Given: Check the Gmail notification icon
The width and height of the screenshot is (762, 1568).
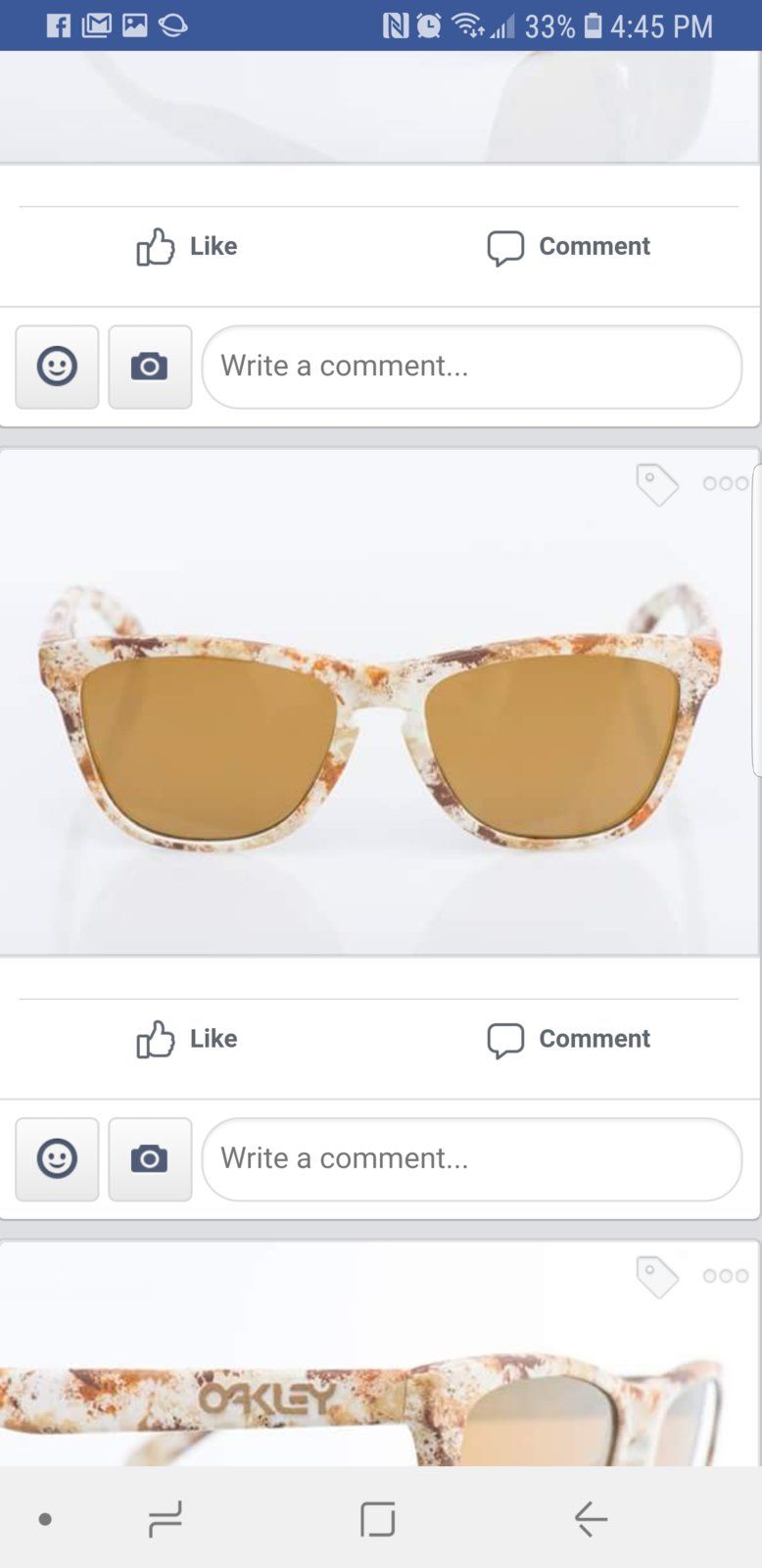Looking at the screenshot, I should tap(97, 24).
